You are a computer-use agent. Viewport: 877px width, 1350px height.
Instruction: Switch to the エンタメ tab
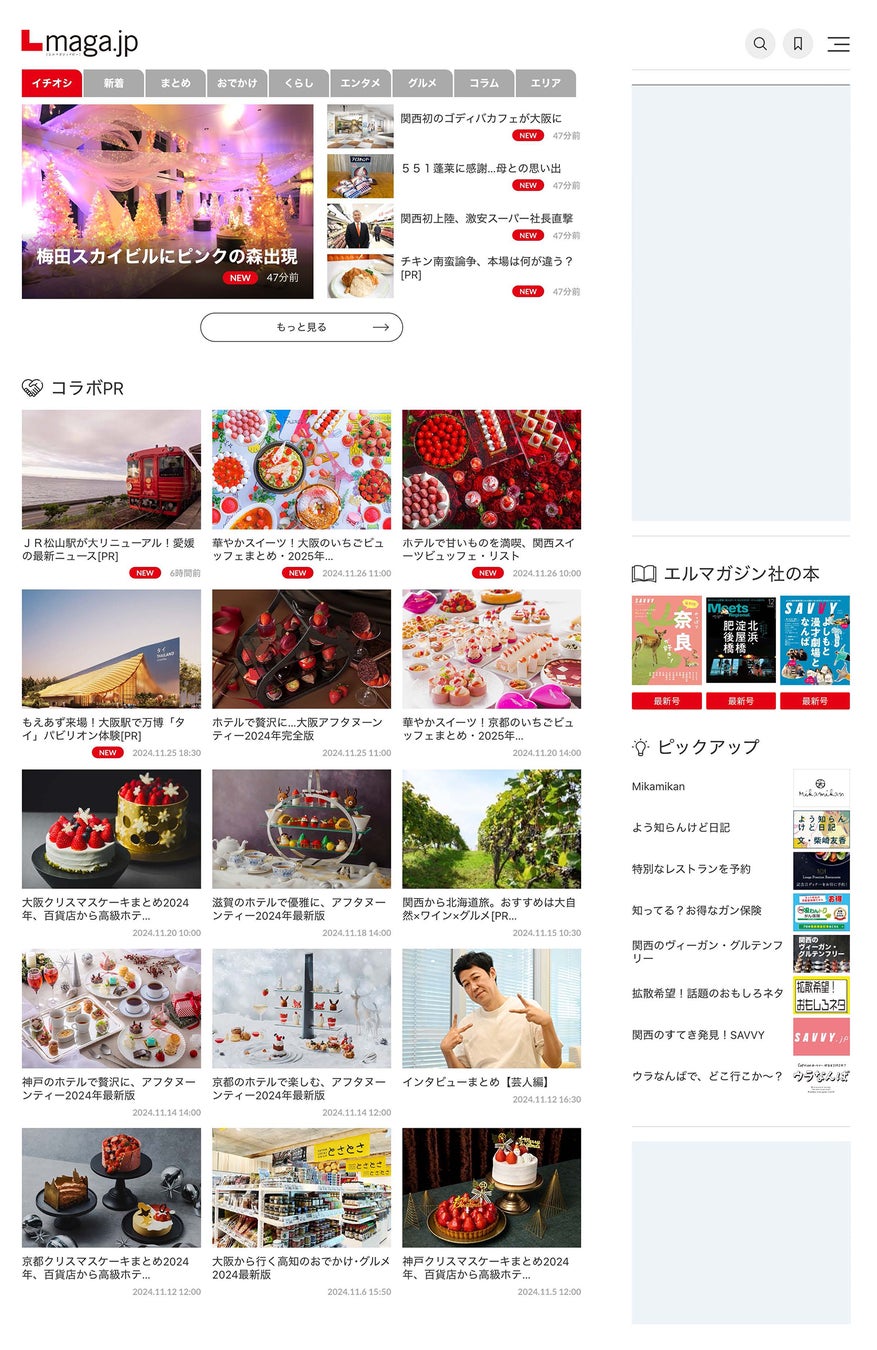tap(360, 83)
